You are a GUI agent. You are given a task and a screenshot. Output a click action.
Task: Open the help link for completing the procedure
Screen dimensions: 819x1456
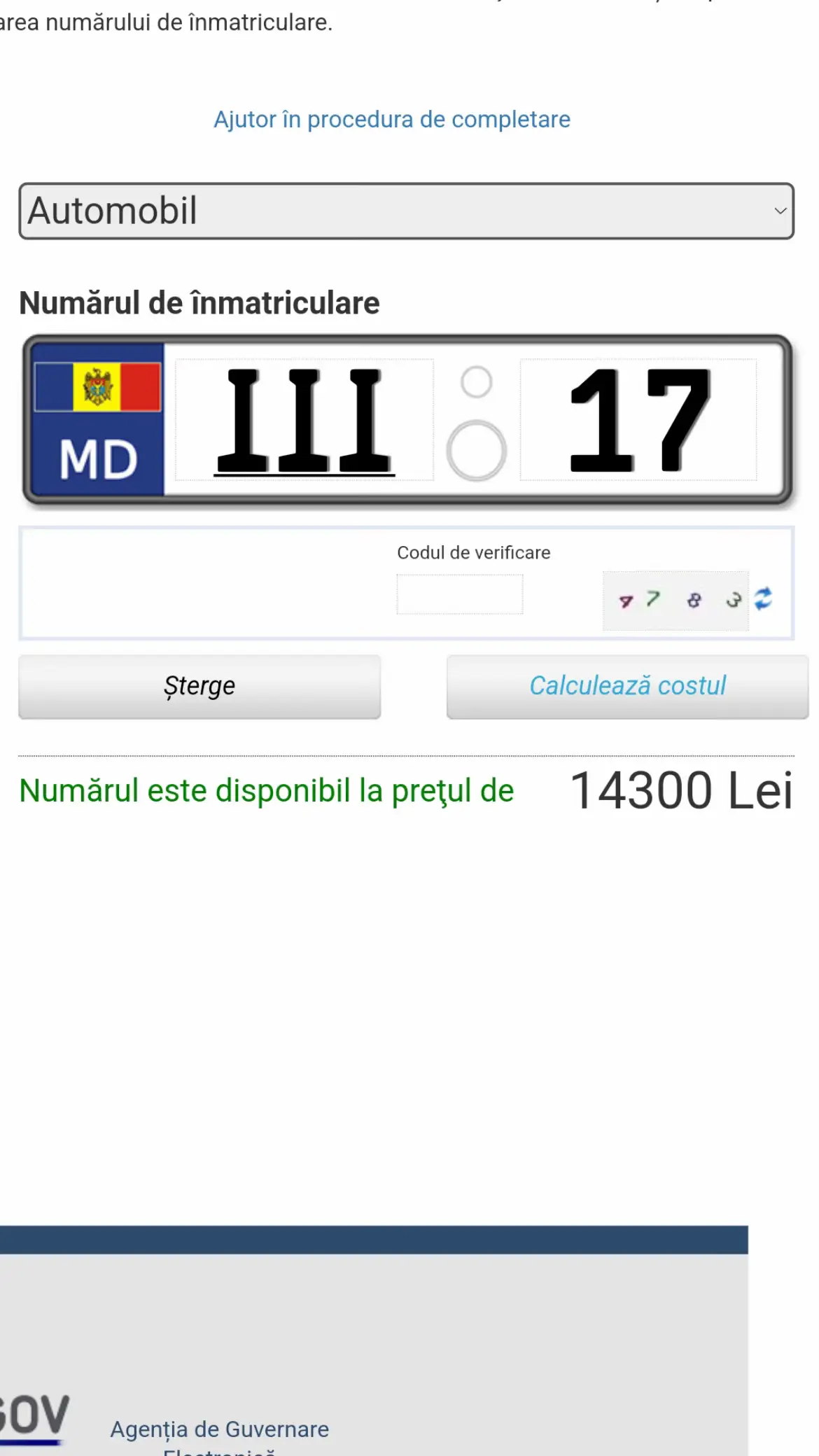coord(392,119)
